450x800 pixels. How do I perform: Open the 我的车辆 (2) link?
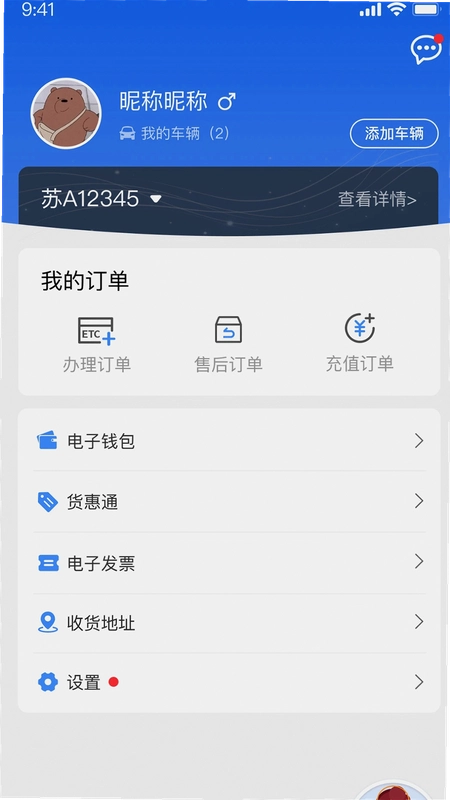tap(174, 134)
